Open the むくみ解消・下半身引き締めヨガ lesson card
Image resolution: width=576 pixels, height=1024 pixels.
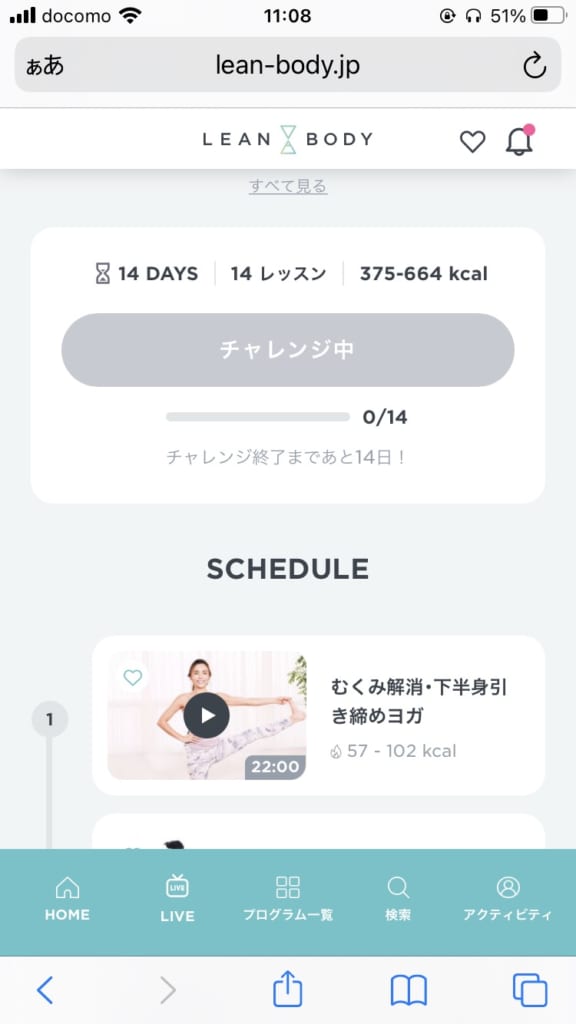coord(319,715)
